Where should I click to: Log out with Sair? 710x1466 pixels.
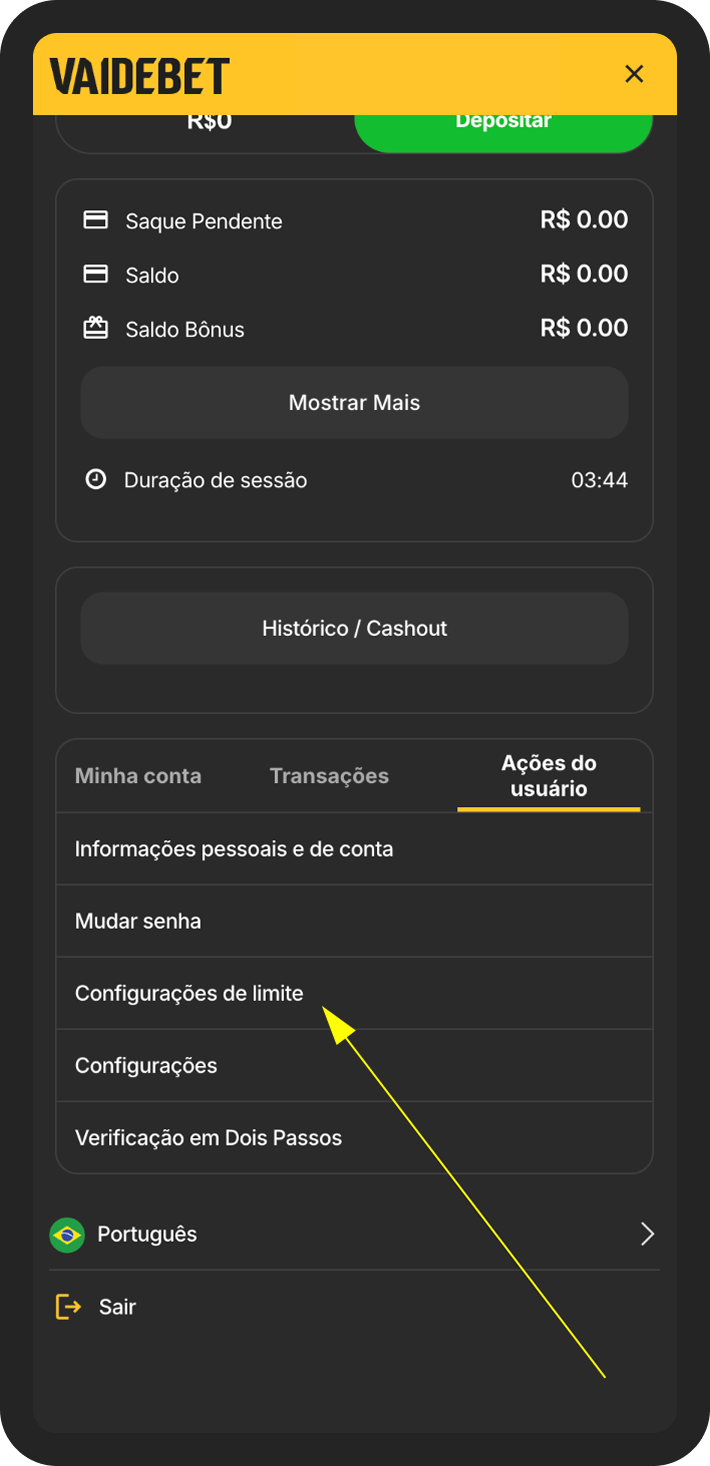354,1307
